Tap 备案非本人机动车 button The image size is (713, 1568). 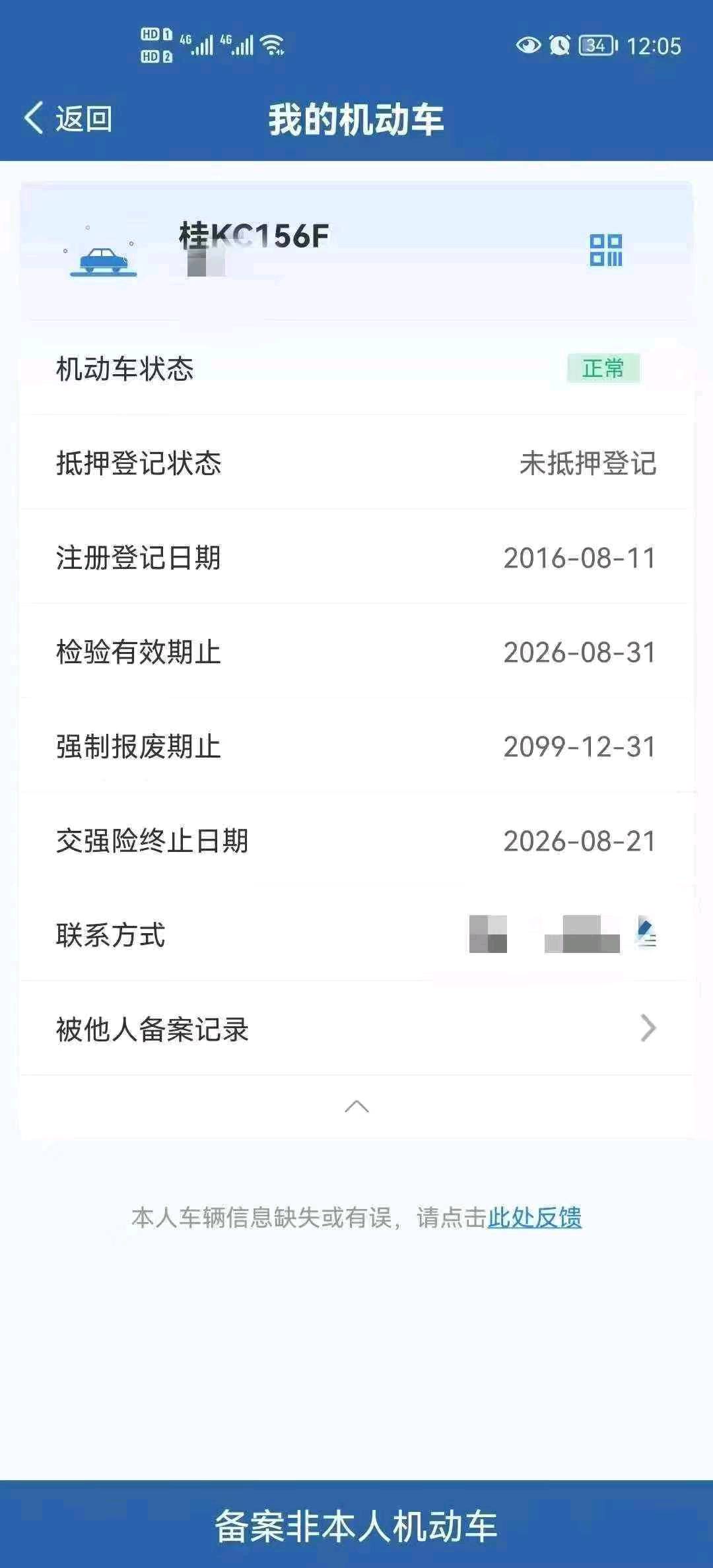pyautogui.click(x=356, y=1526)
